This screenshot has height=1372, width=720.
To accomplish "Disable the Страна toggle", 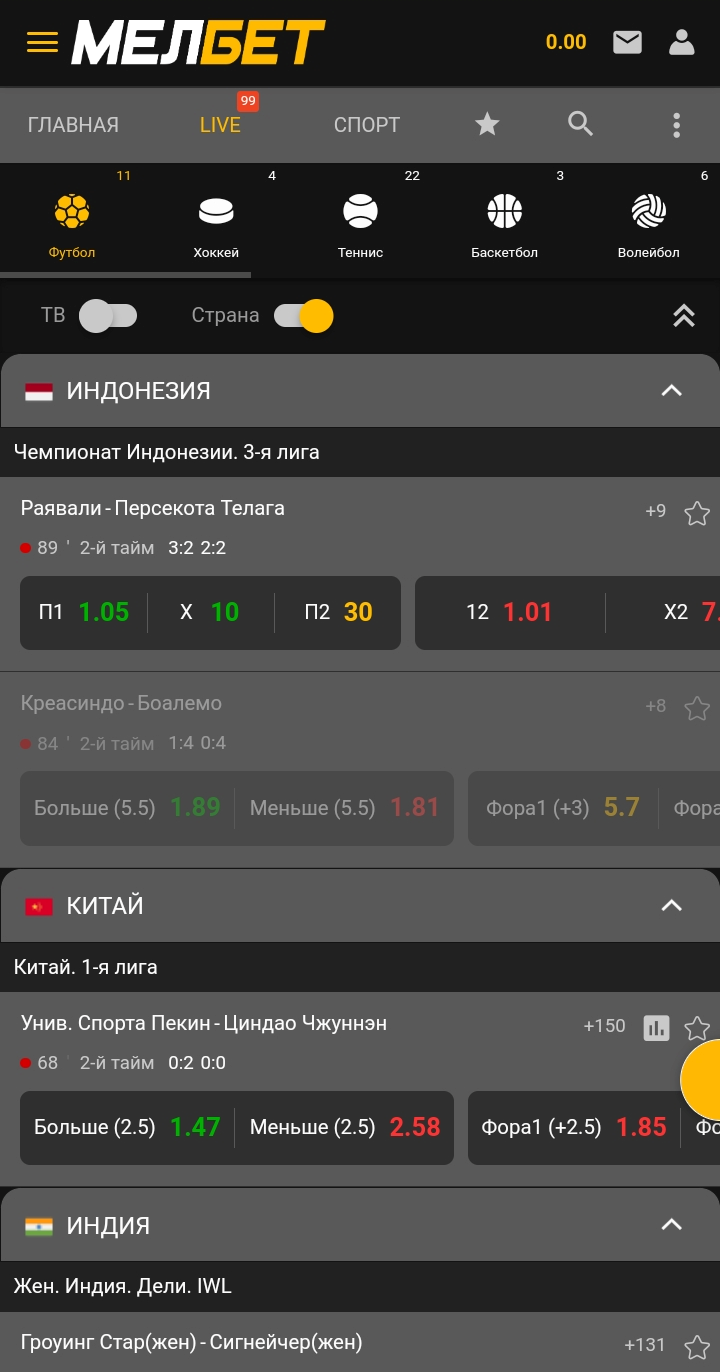I will click(x=303, y=316).
